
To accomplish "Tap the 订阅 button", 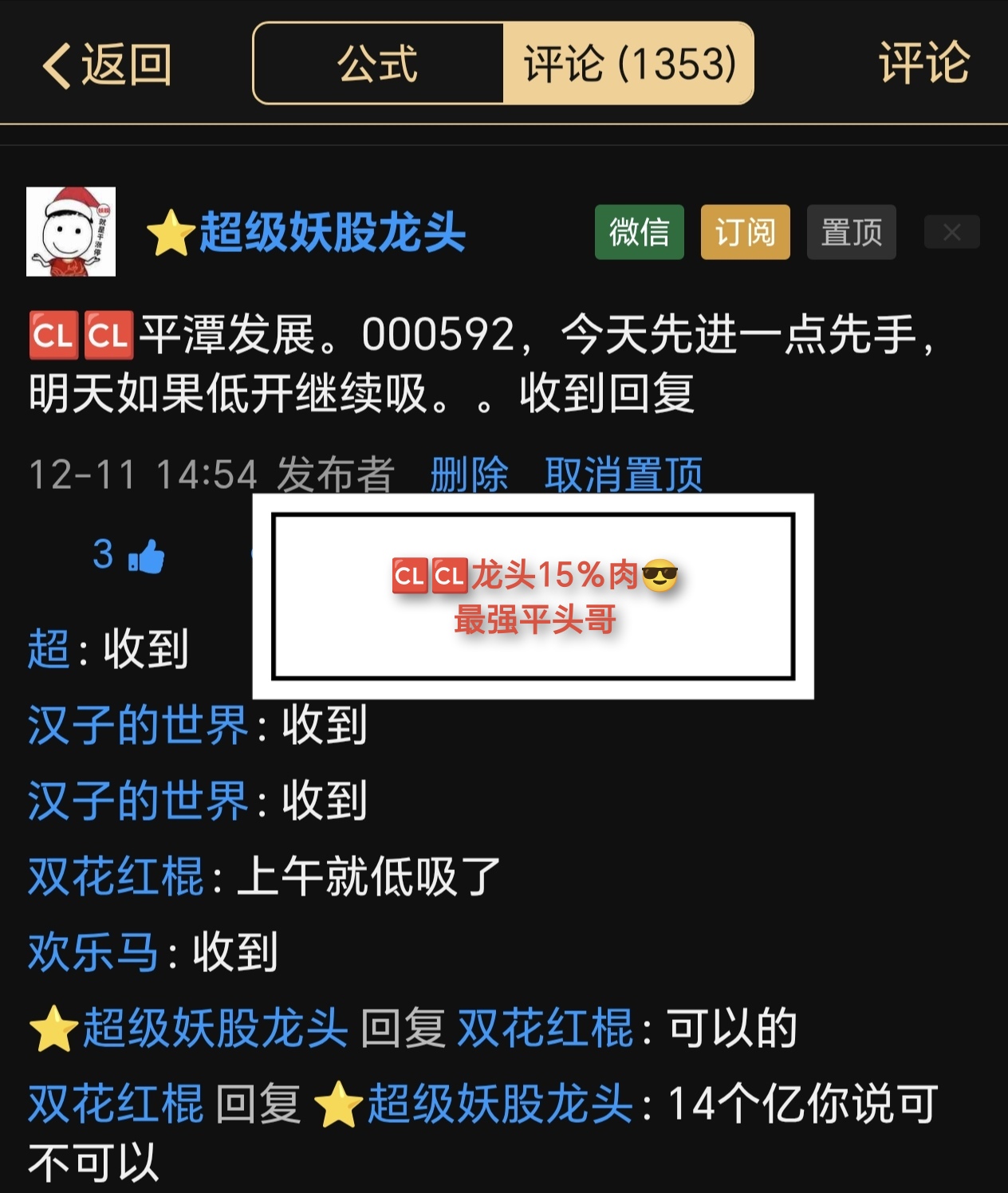I will 745,232.
